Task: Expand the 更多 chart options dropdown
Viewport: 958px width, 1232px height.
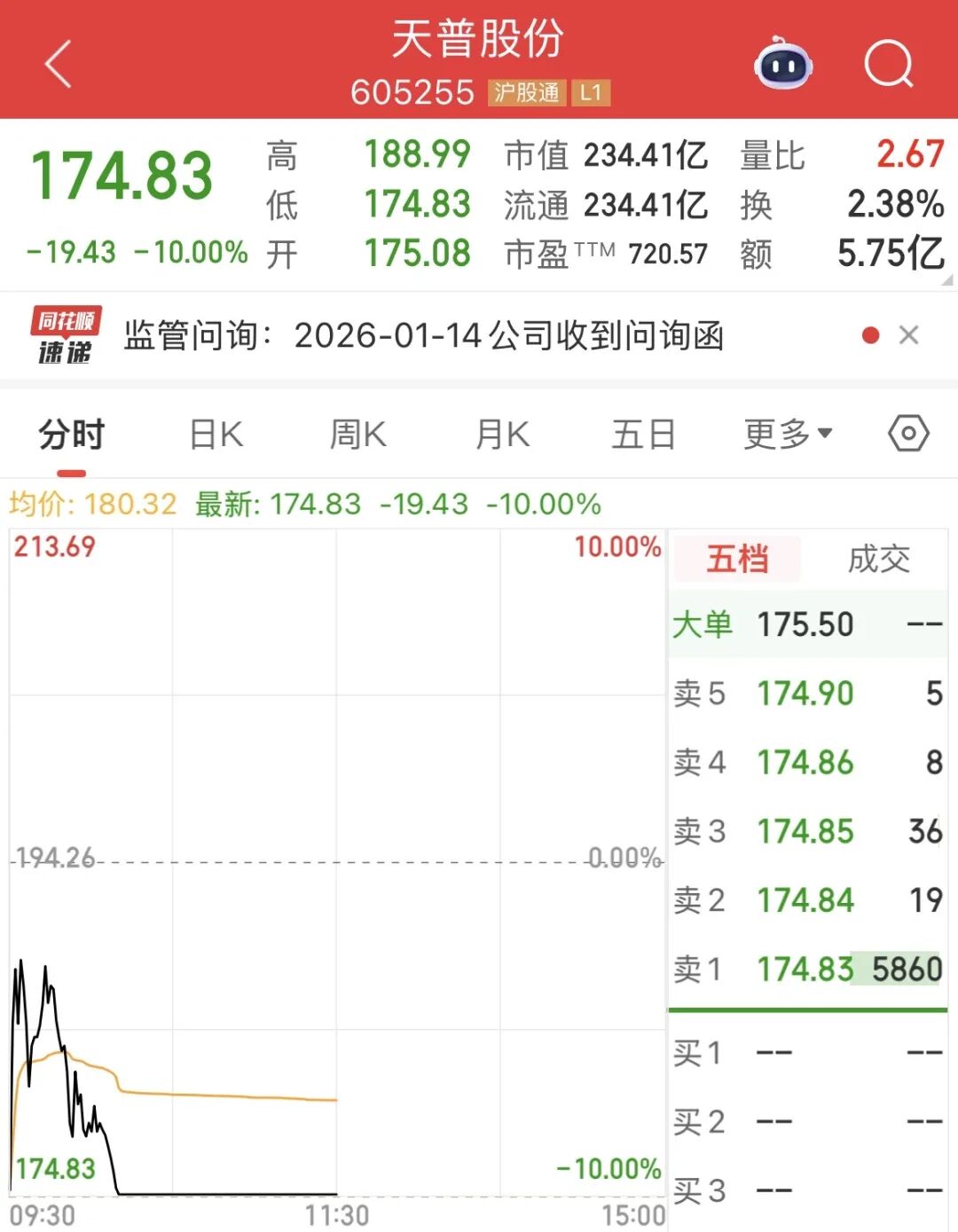Action: [788, 435]
